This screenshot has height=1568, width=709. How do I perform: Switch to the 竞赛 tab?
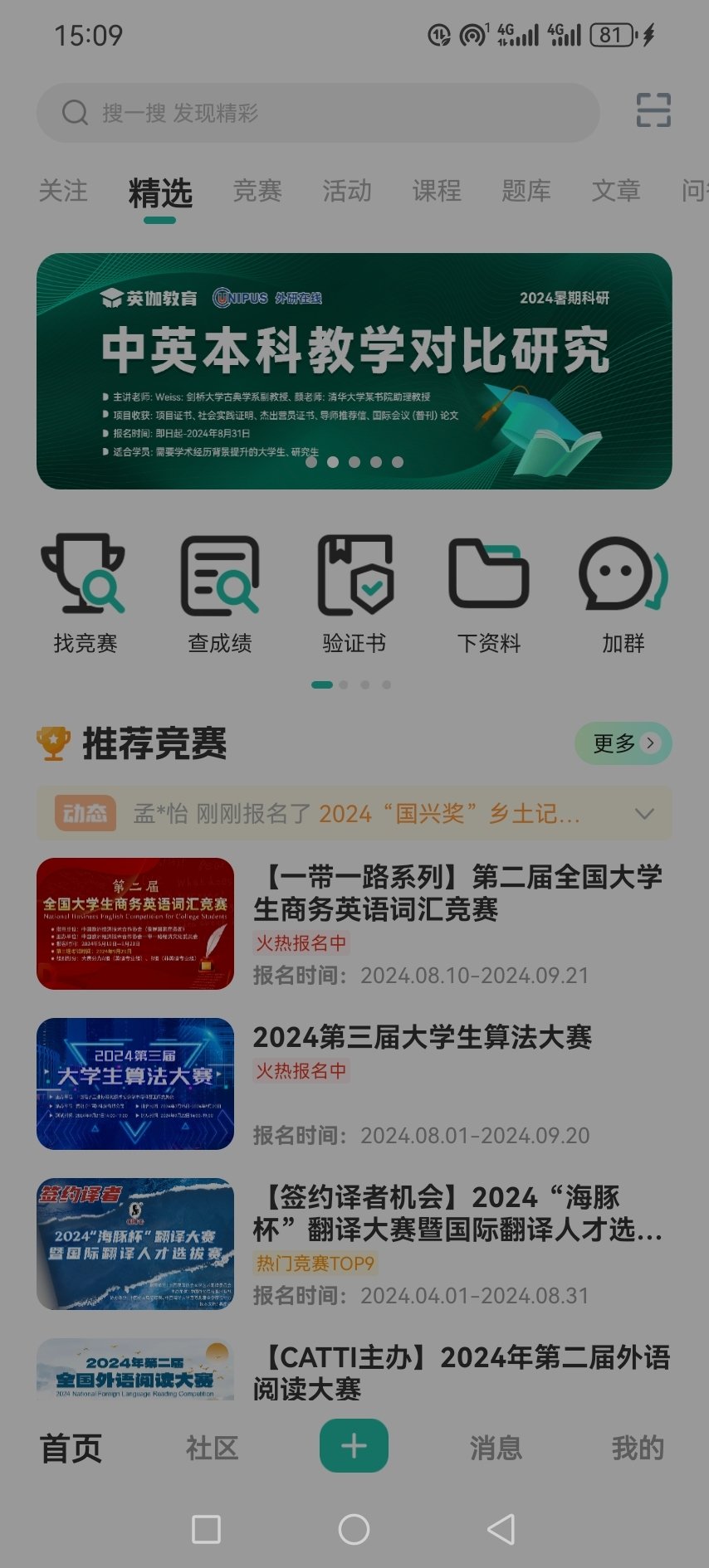(x=257, y=191)
